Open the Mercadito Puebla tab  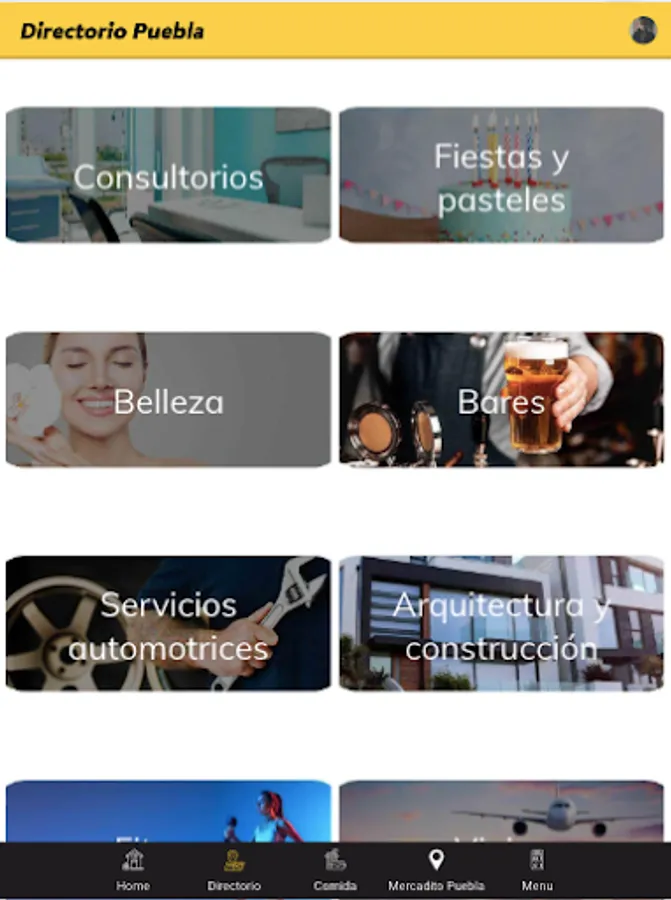[436, 870]
